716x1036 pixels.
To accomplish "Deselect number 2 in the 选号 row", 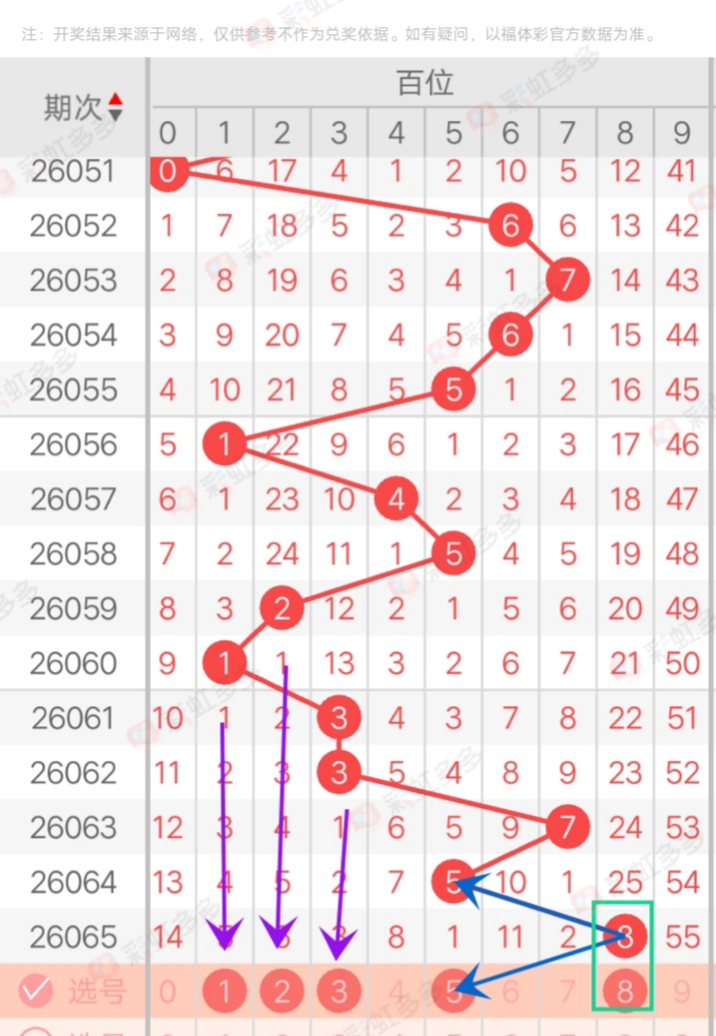I will (x=282, y=991).
